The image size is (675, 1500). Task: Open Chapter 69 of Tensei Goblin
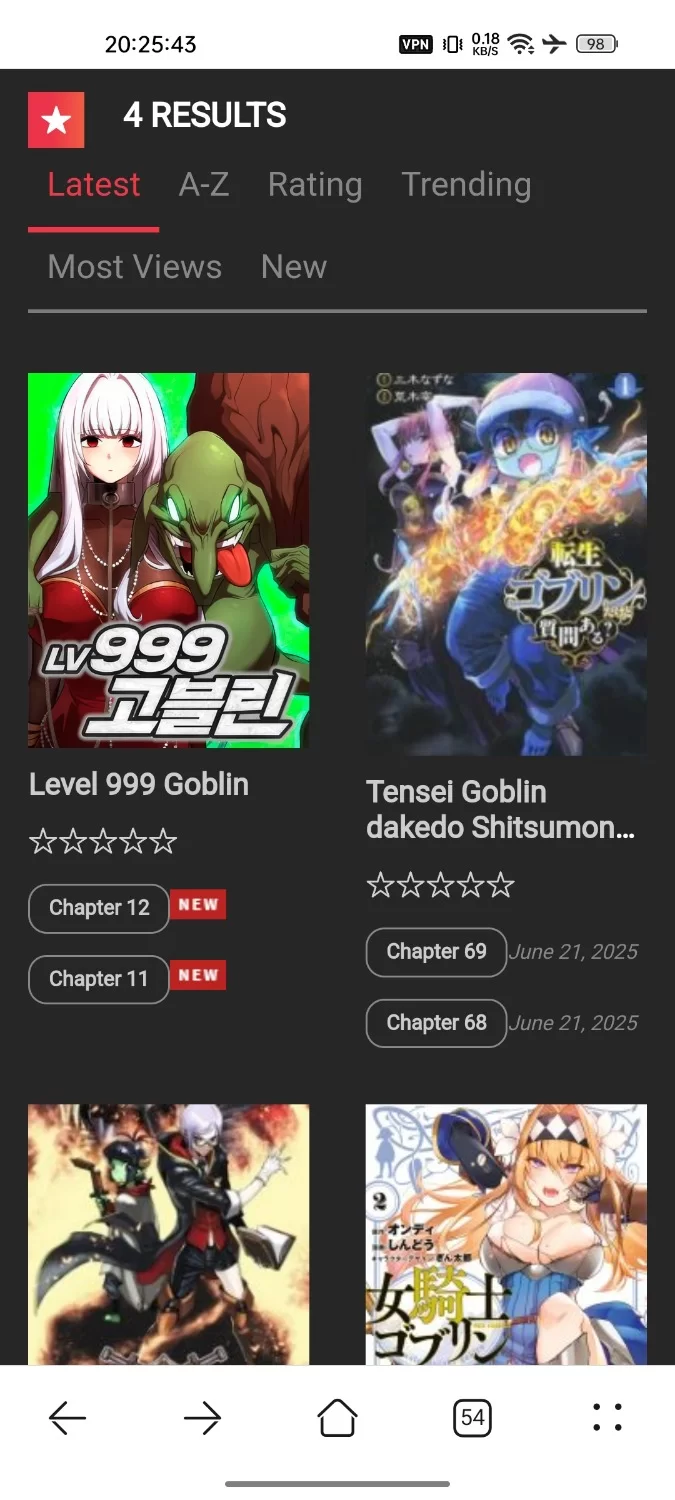436,952
